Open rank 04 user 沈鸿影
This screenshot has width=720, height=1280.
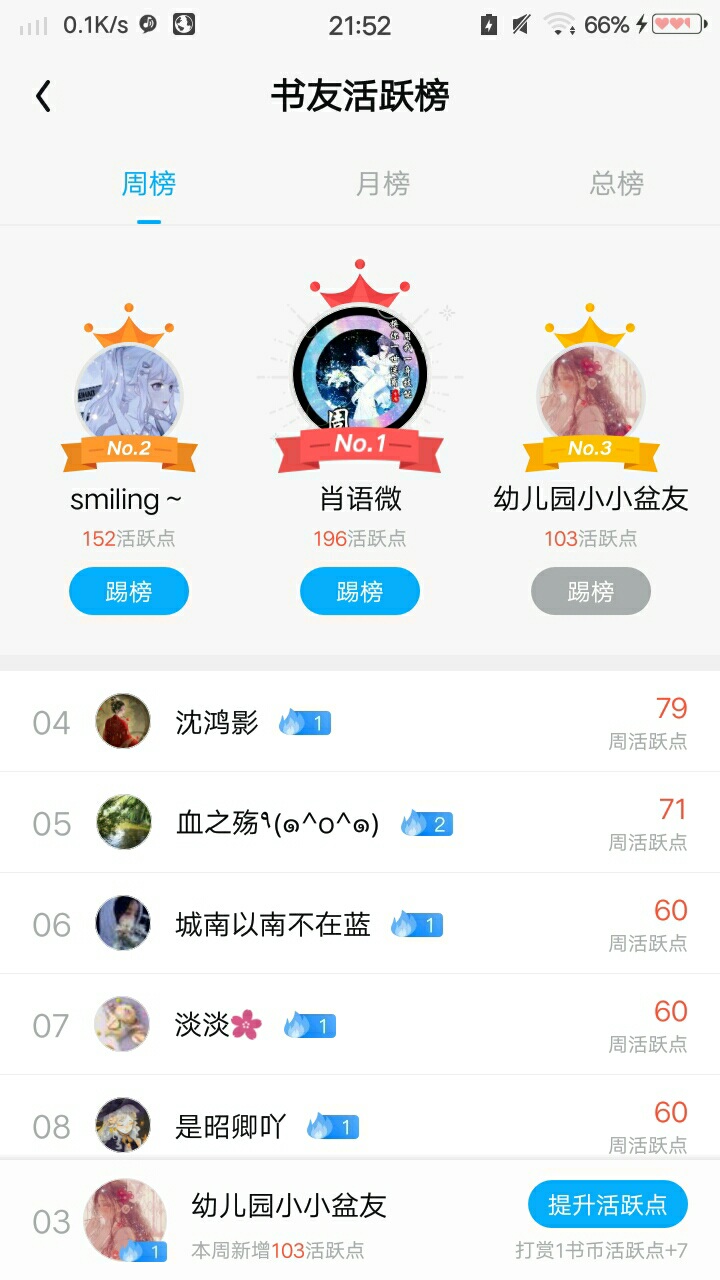(217, 722)
